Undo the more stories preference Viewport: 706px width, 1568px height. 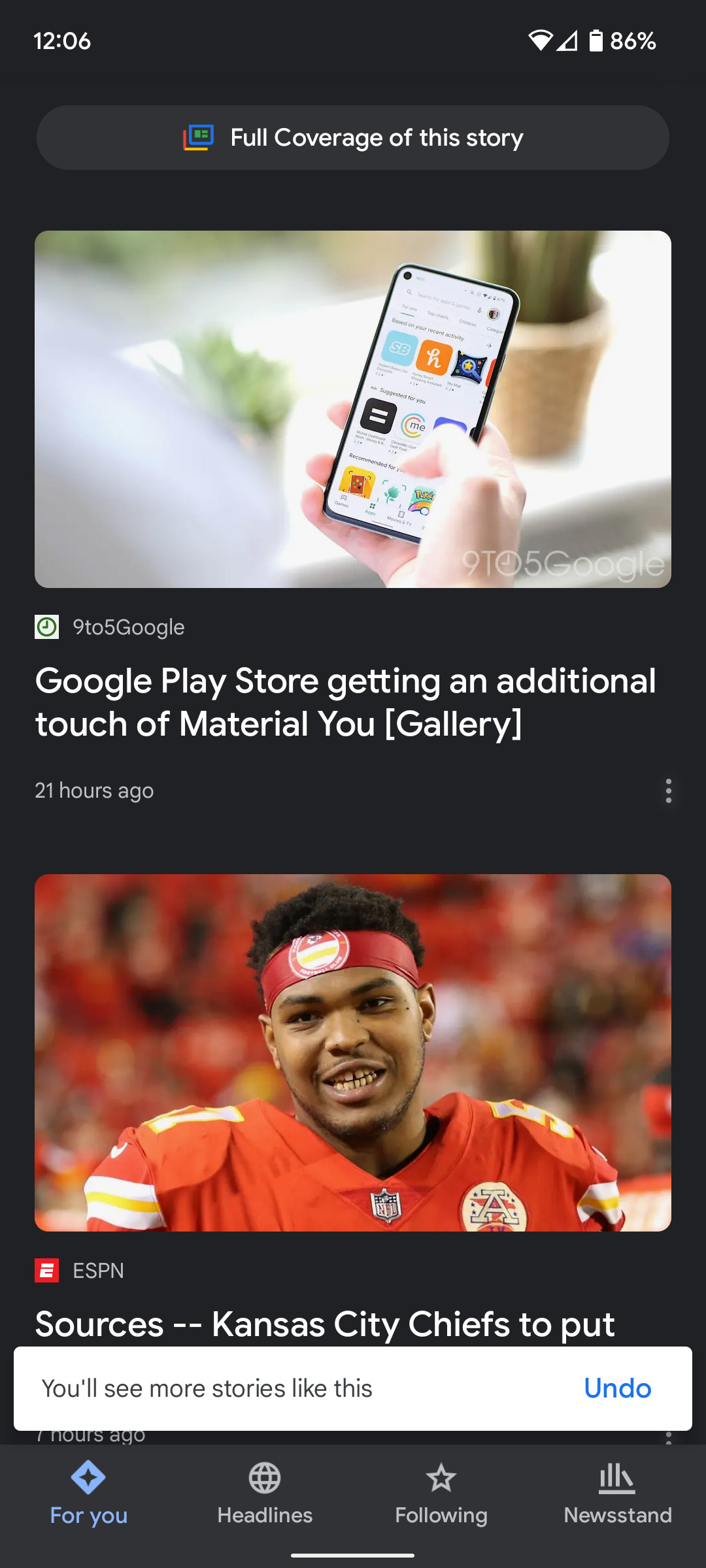[x=617, y=1388]
